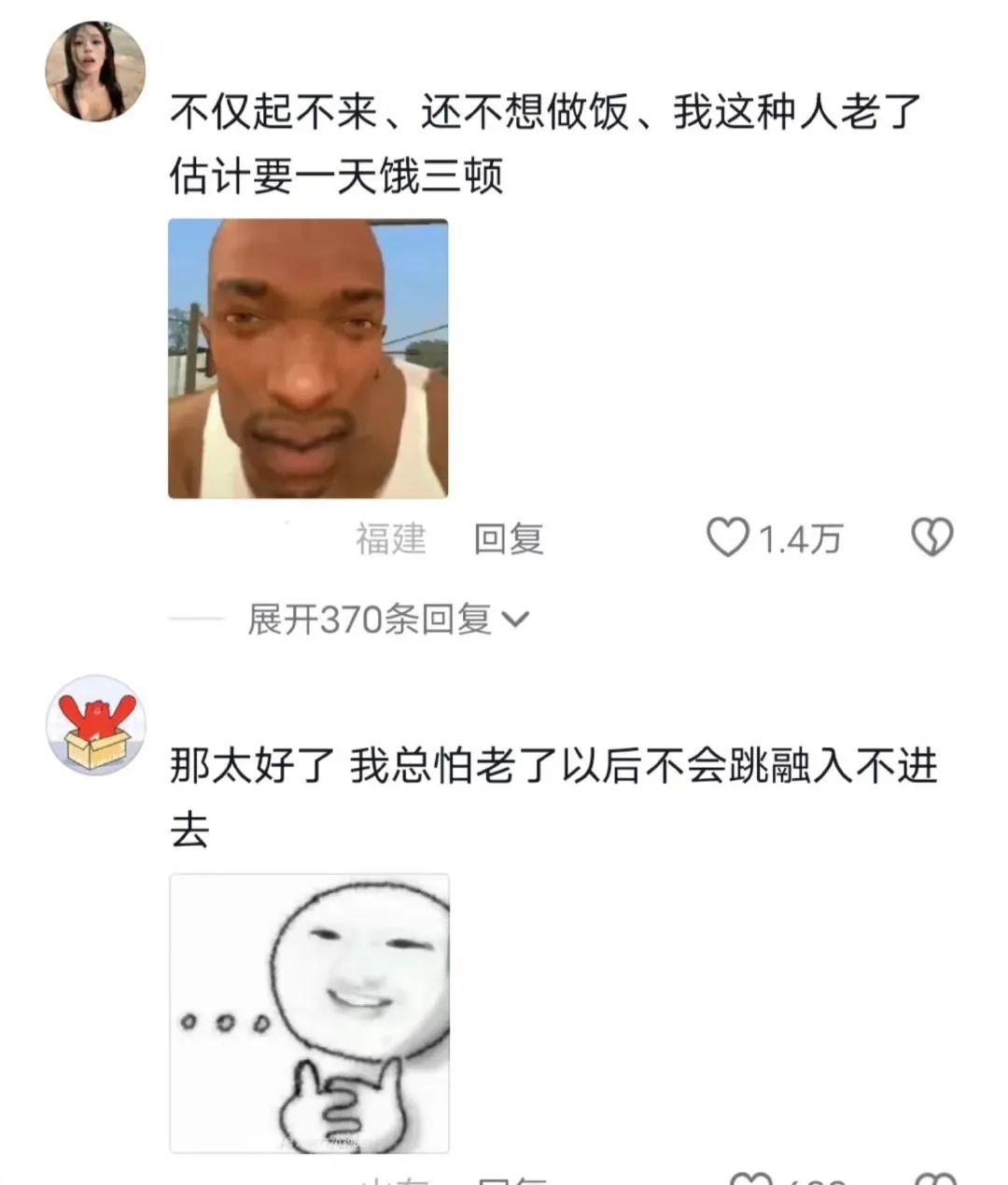Open the first commenter's profile avatar
The width and height of the screenshot is (1008, 1185).
(x=95, y=72)
